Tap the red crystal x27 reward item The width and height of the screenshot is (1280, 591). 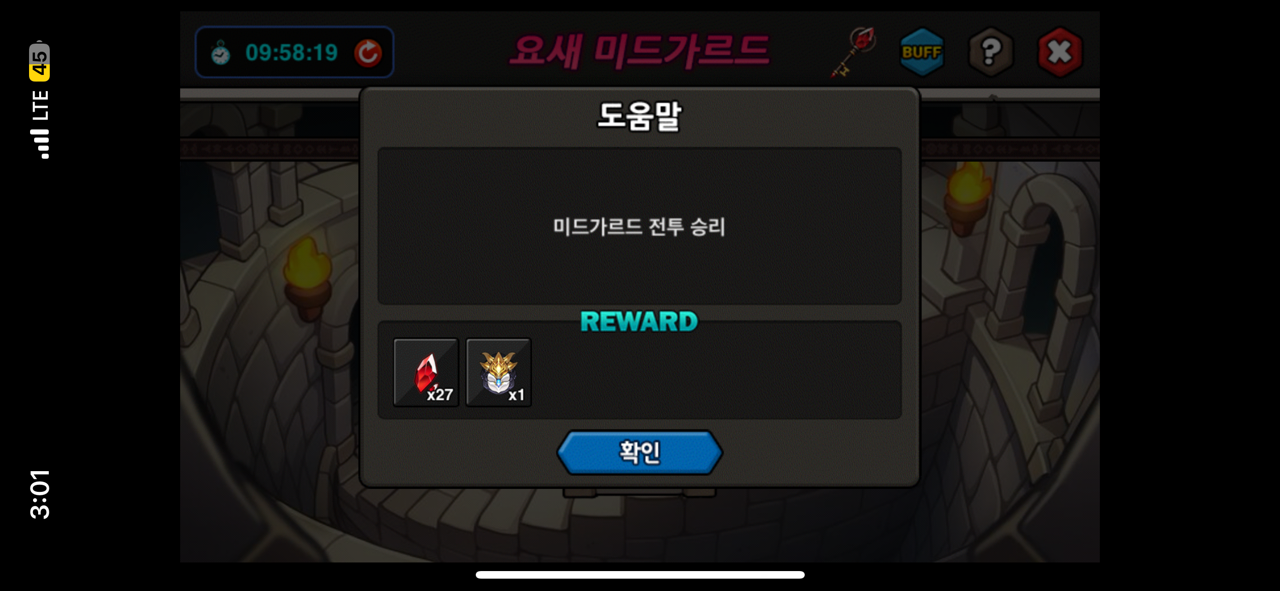(427, 372)
